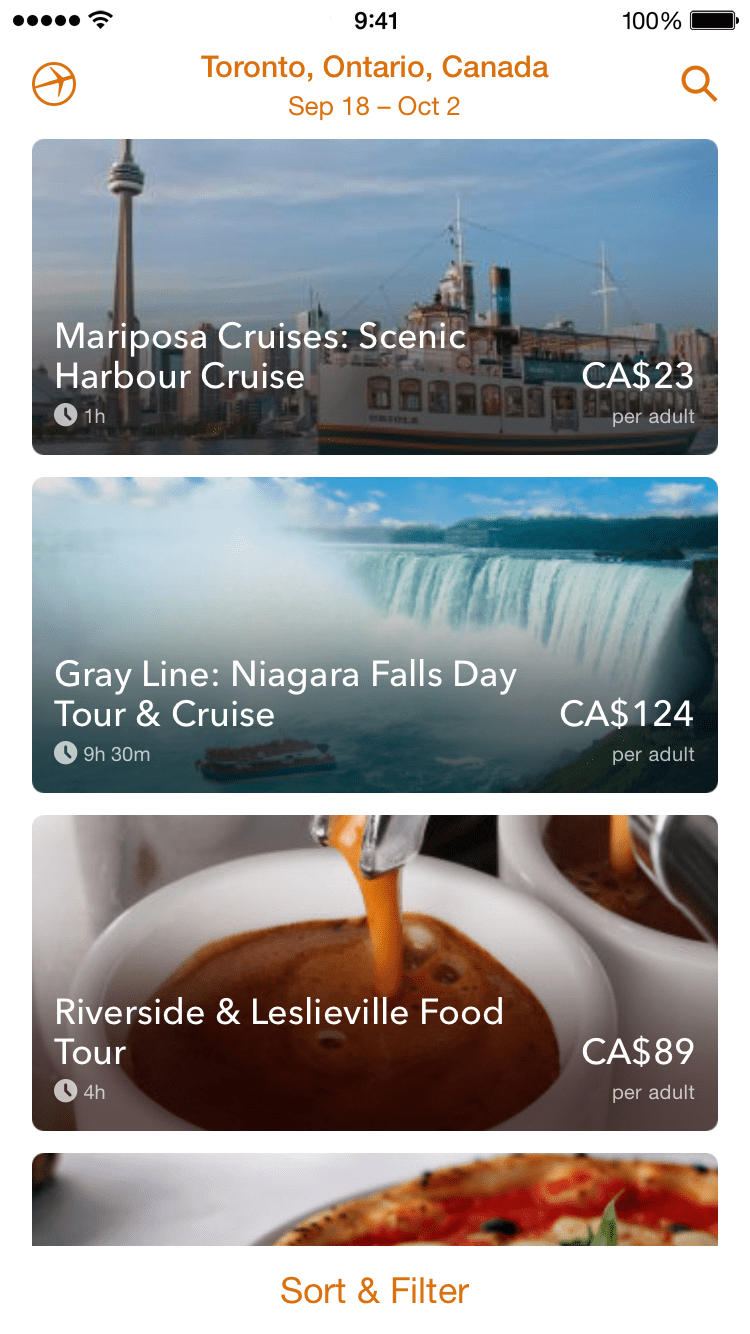Open the pizza photo activity card
The image size is (750, 1334).
point(375,1200)
